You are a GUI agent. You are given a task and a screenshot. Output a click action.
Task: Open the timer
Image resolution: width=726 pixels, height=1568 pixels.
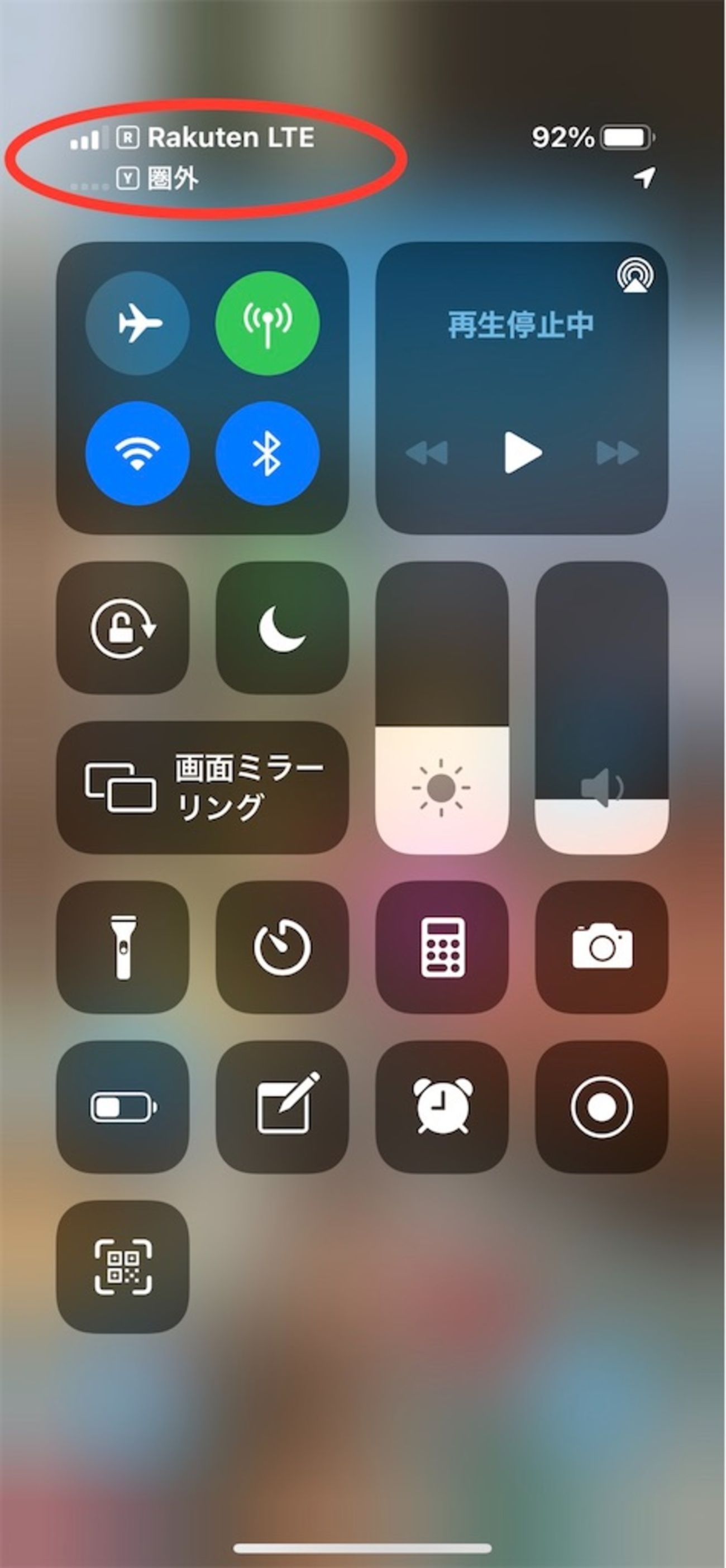click(x=283, y=947)
